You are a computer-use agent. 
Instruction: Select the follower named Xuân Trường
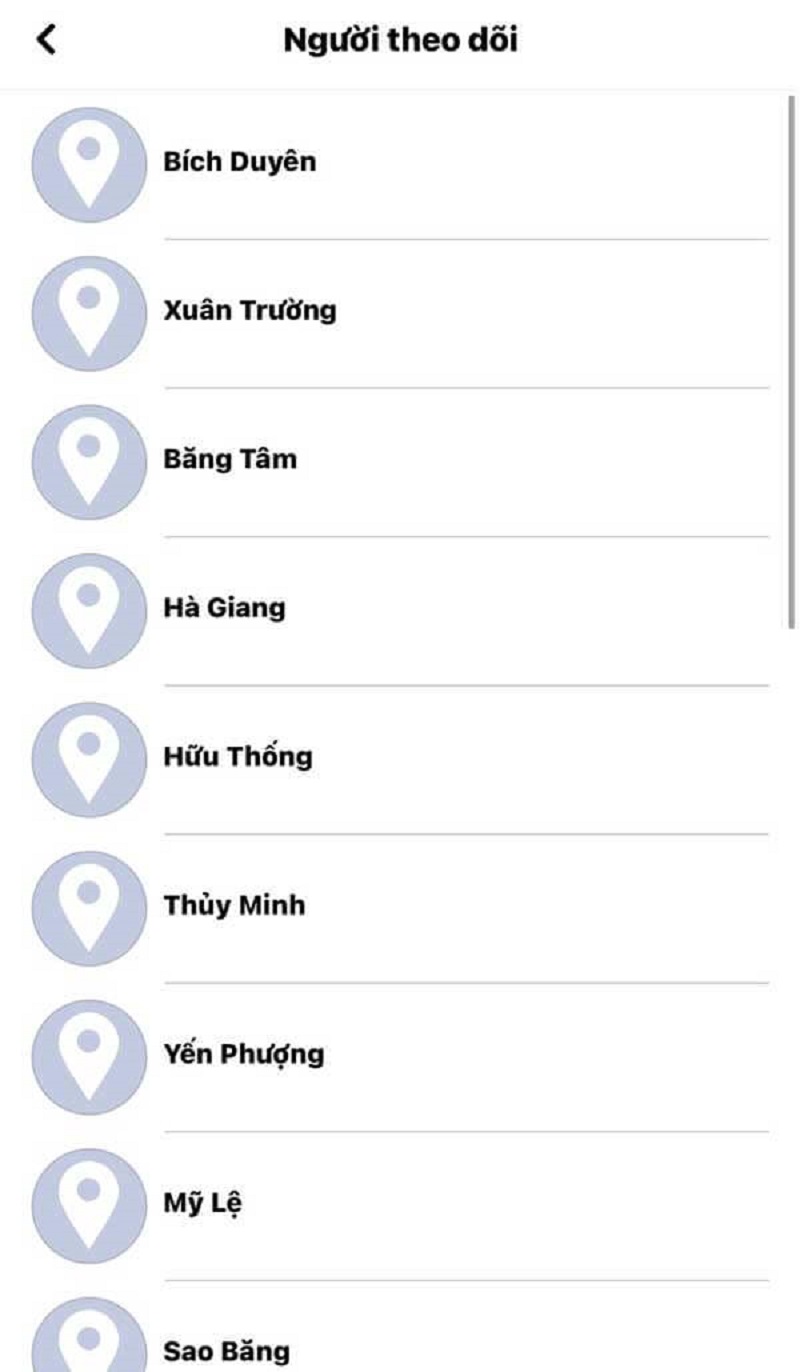click(251, 310)
